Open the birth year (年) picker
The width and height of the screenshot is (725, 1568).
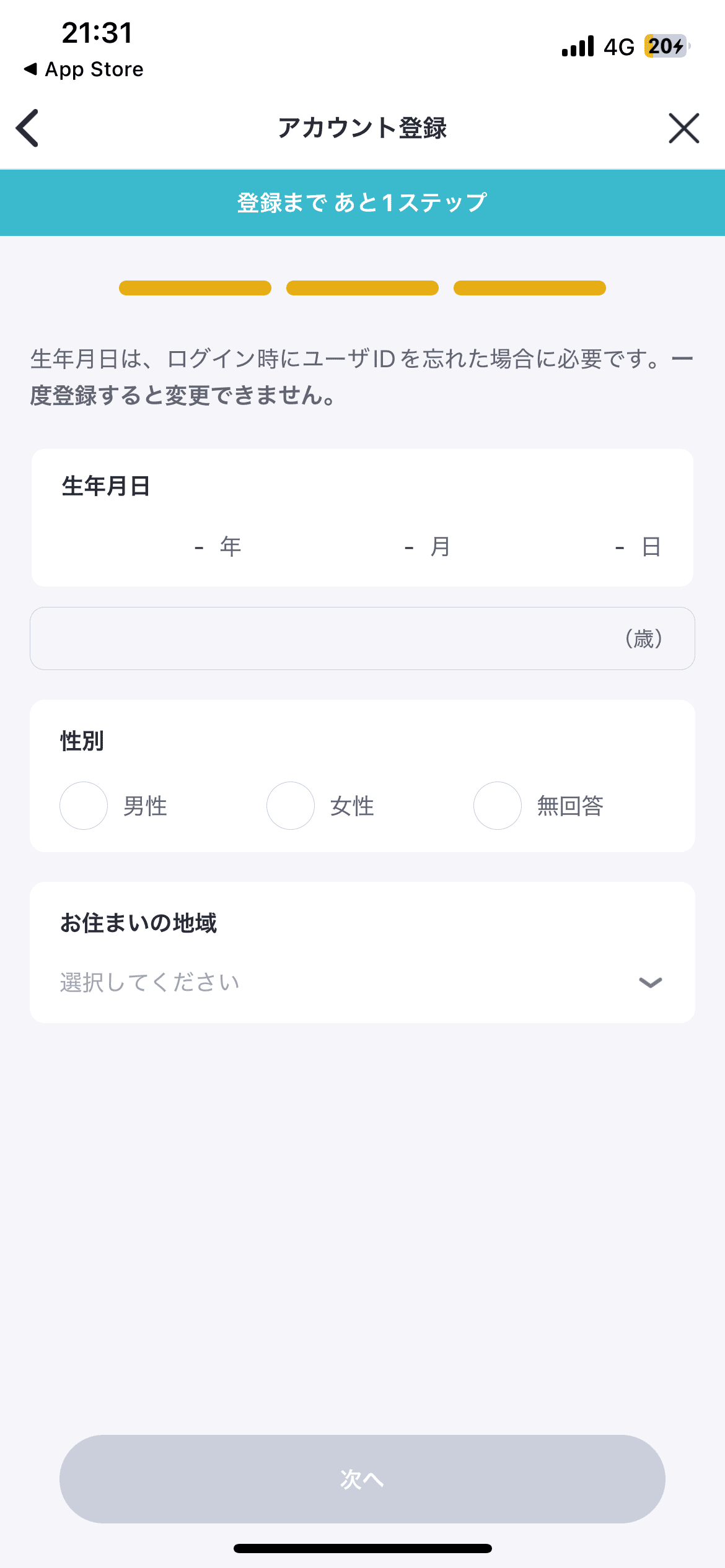[217, 547]
